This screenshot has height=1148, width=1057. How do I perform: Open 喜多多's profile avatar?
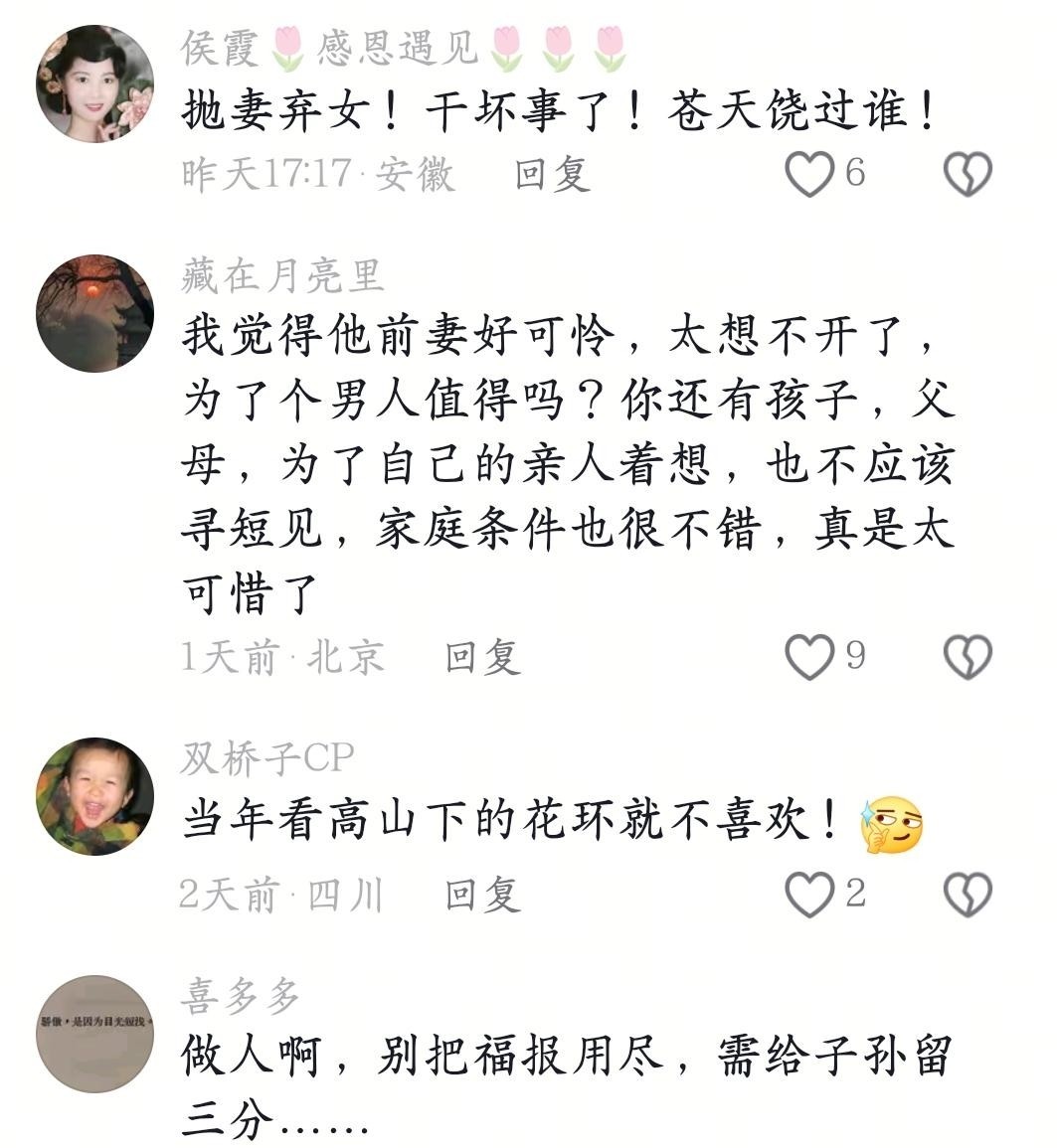[x=94, y=1034]
